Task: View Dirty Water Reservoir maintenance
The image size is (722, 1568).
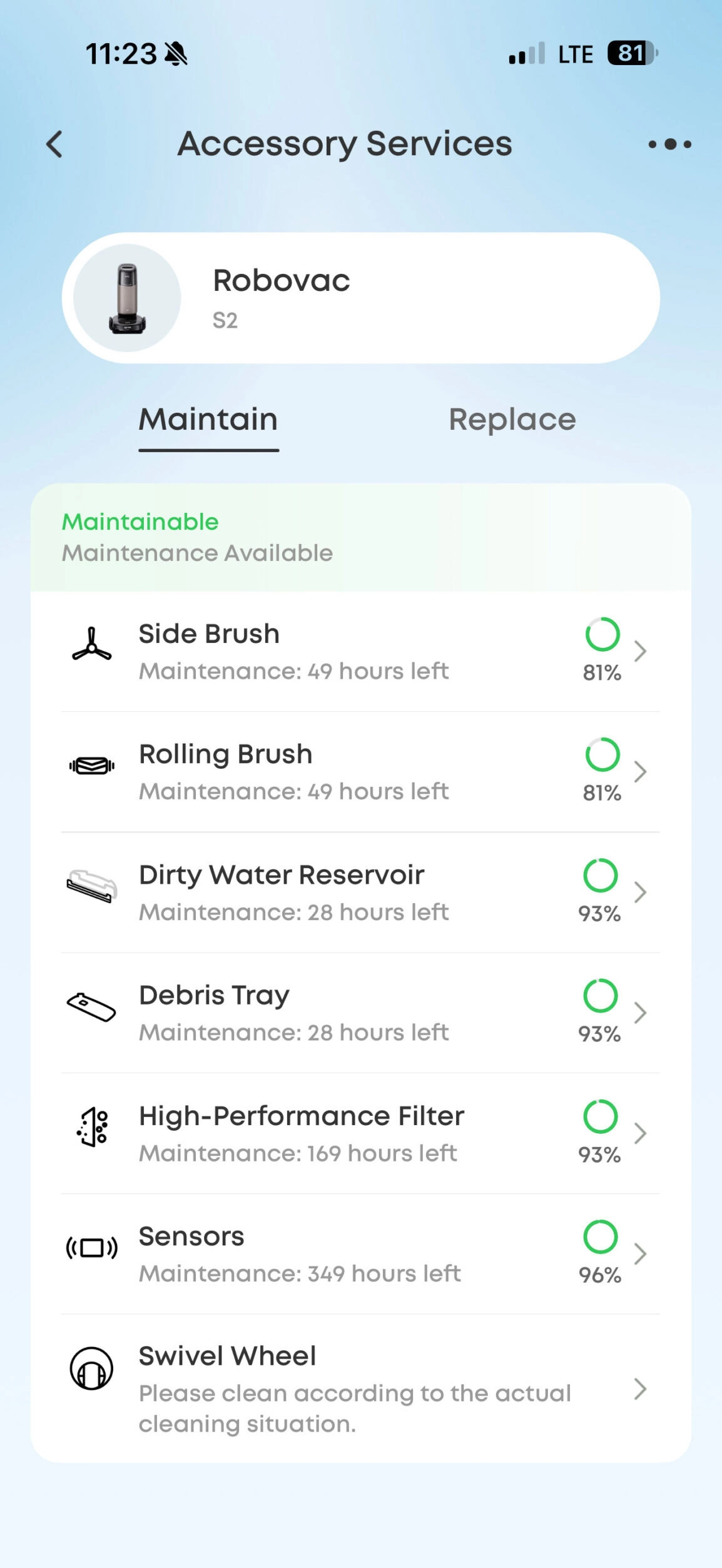Action: pyautogui.click(x=360, y=893)
